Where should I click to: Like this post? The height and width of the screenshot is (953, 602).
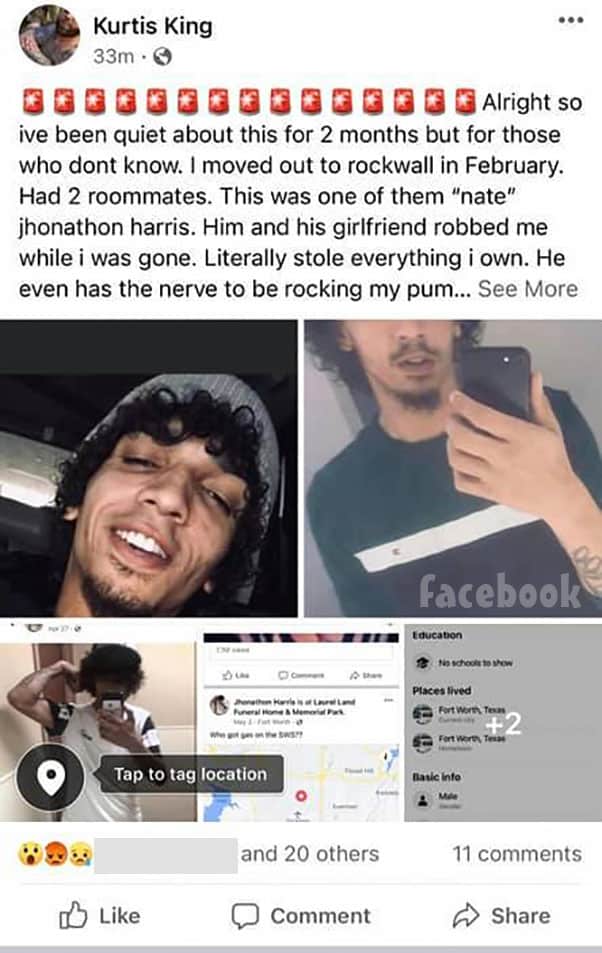tap(100, 915)
